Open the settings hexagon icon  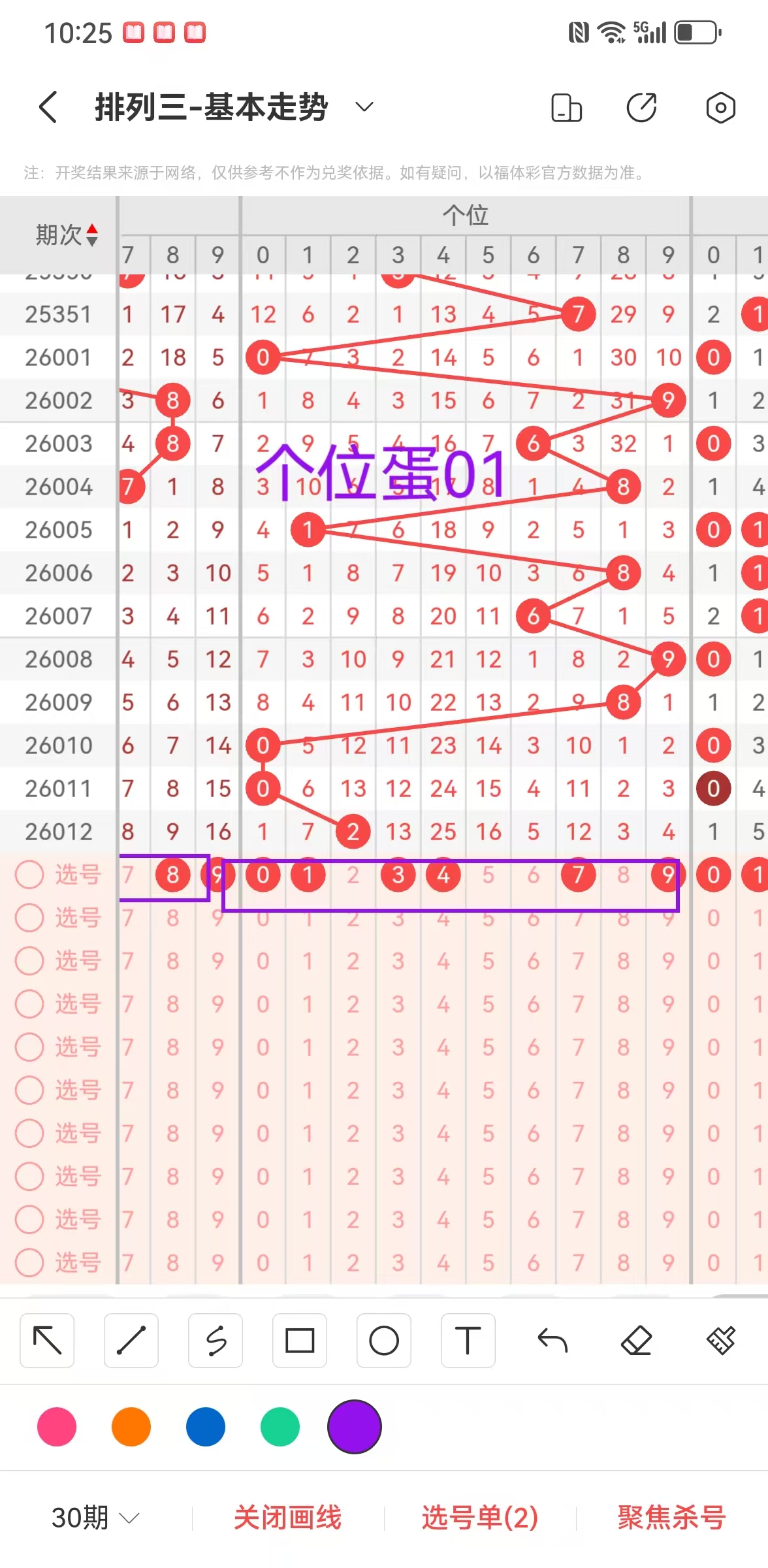tap(720, 107)
